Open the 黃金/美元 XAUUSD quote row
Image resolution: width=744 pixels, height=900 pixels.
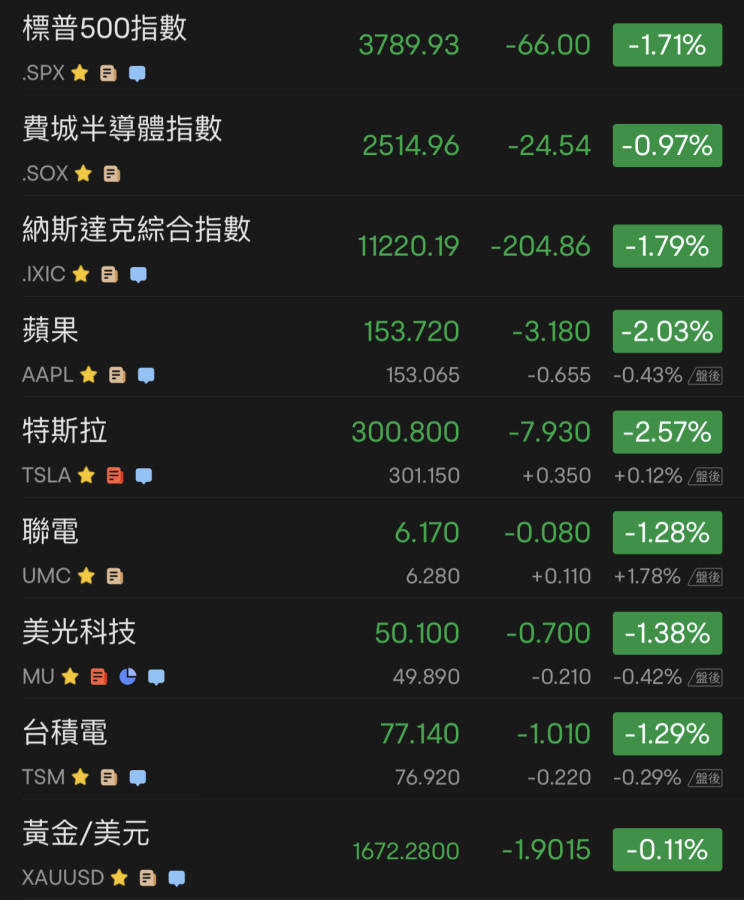[x=86, y=833]
